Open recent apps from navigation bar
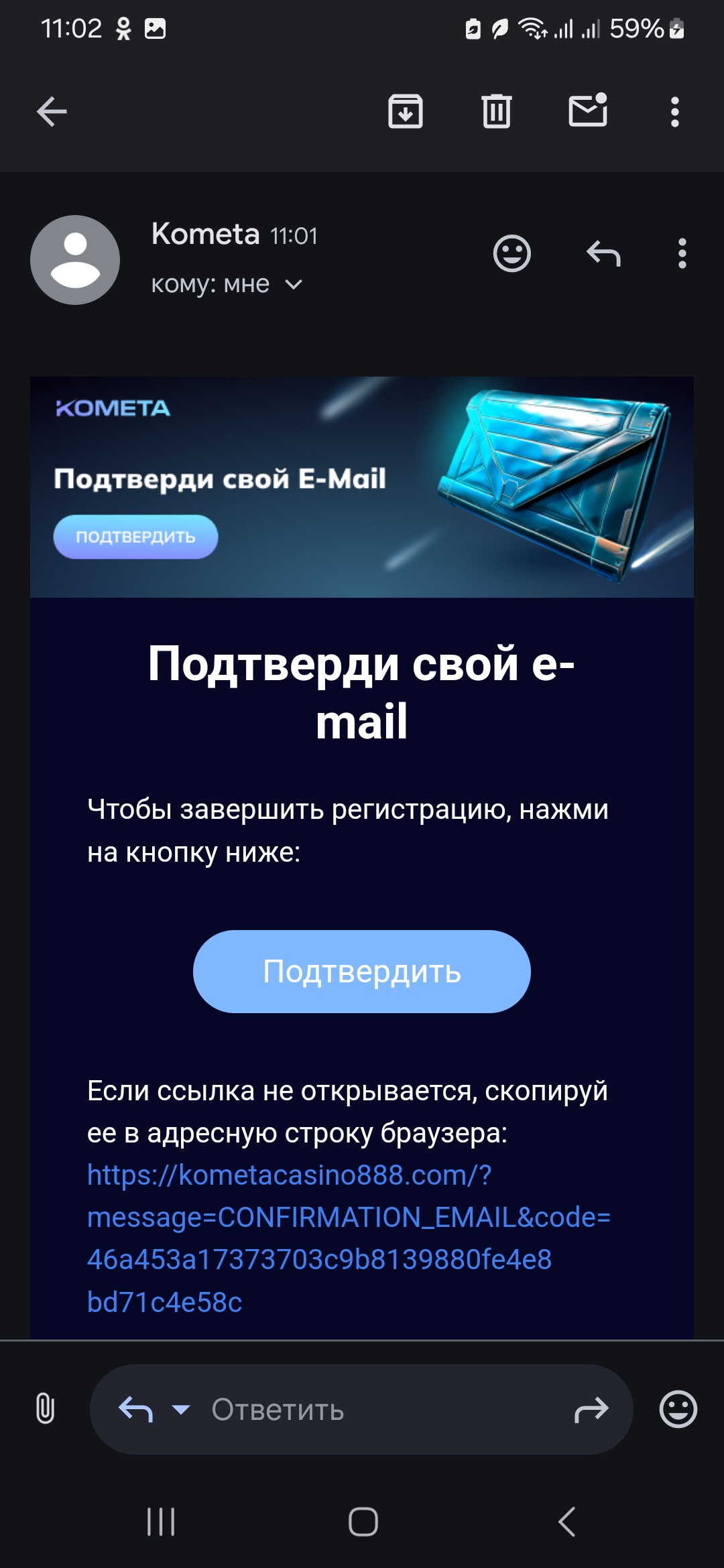The height and width of the screenshot is (1568, 724). [x=161, y=1522]
